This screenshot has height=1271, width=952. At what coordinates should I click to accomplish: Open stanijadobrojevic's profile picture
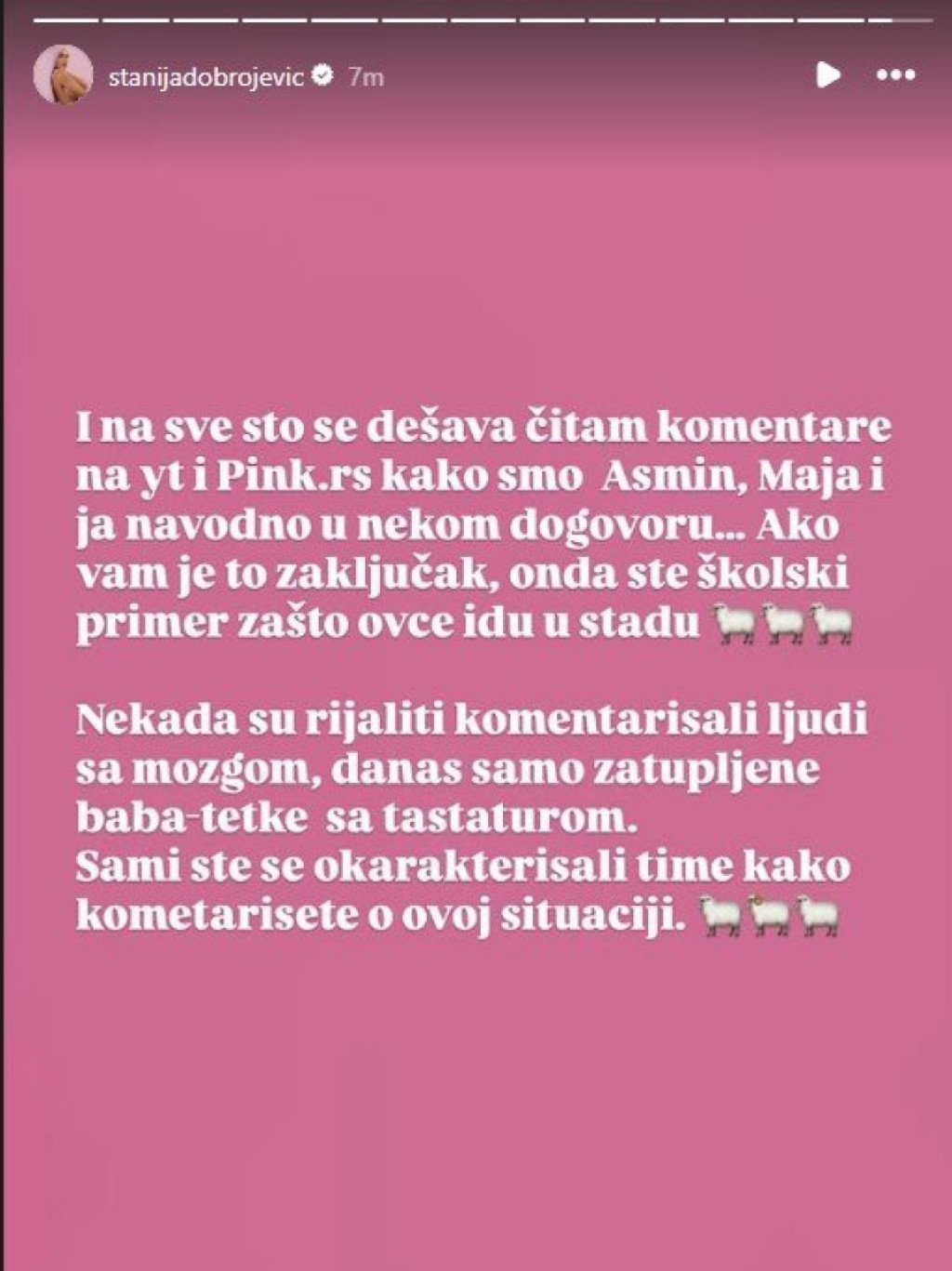click(63, 76)
